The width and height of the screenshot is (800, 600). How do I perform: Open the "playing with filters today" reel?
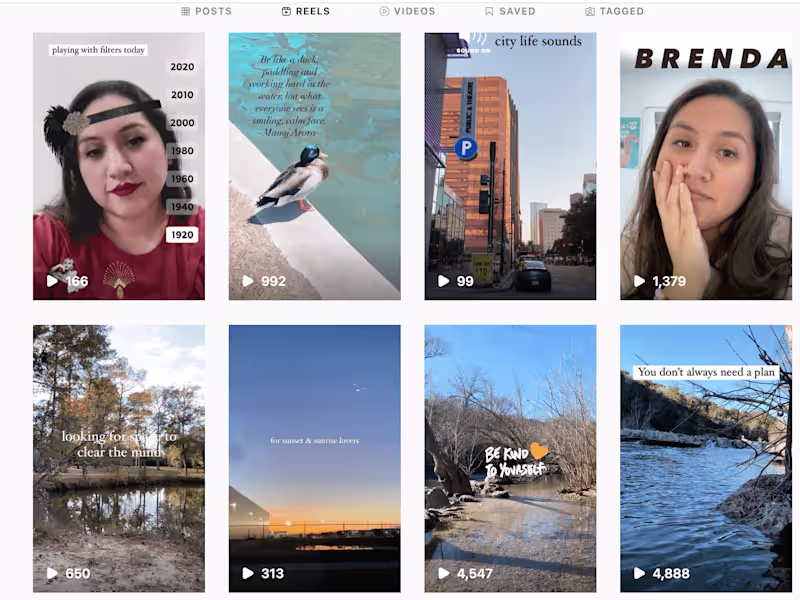119,166
